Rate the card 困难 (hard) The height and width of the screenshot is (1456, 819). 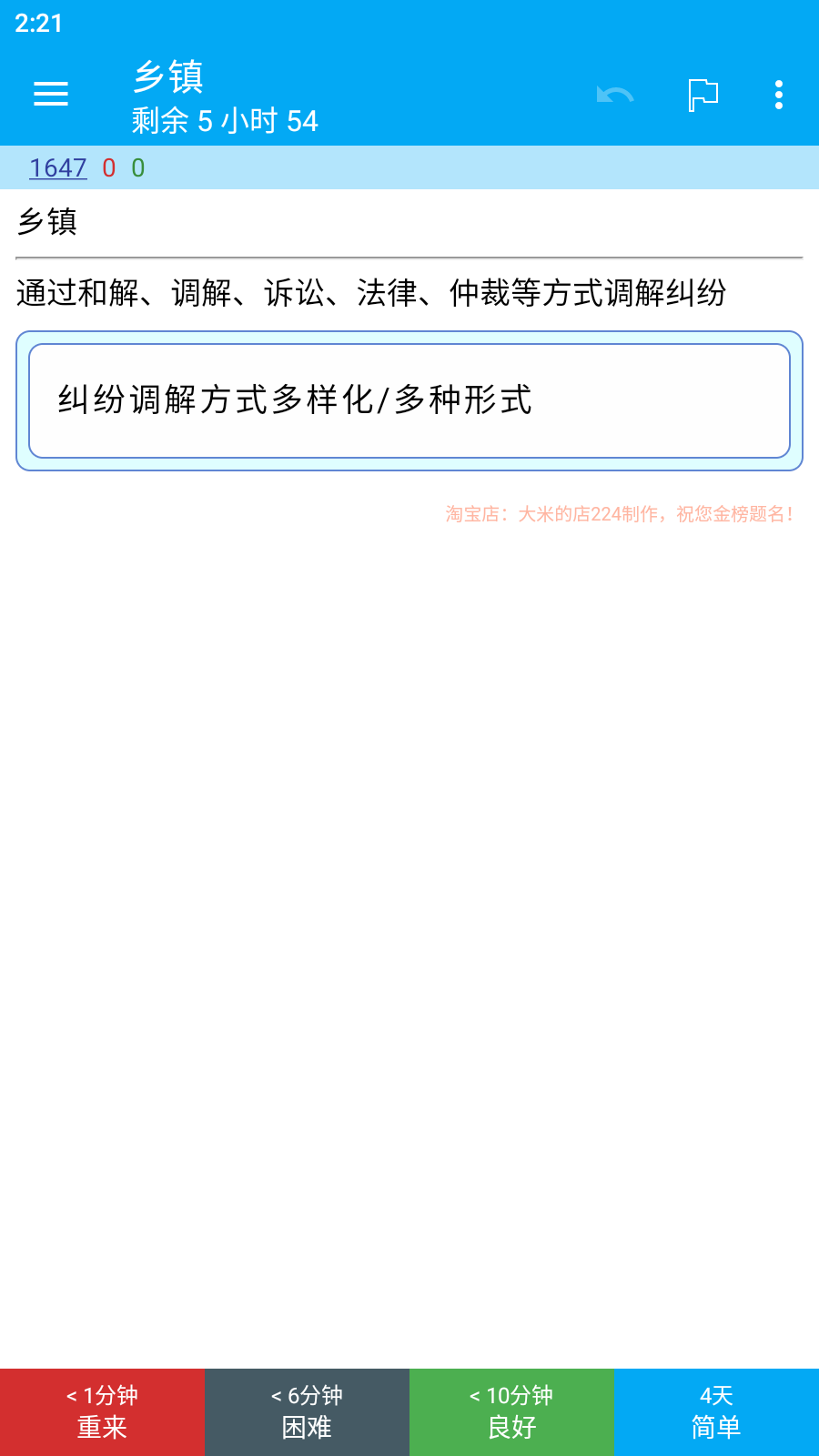click(307, 1412)
